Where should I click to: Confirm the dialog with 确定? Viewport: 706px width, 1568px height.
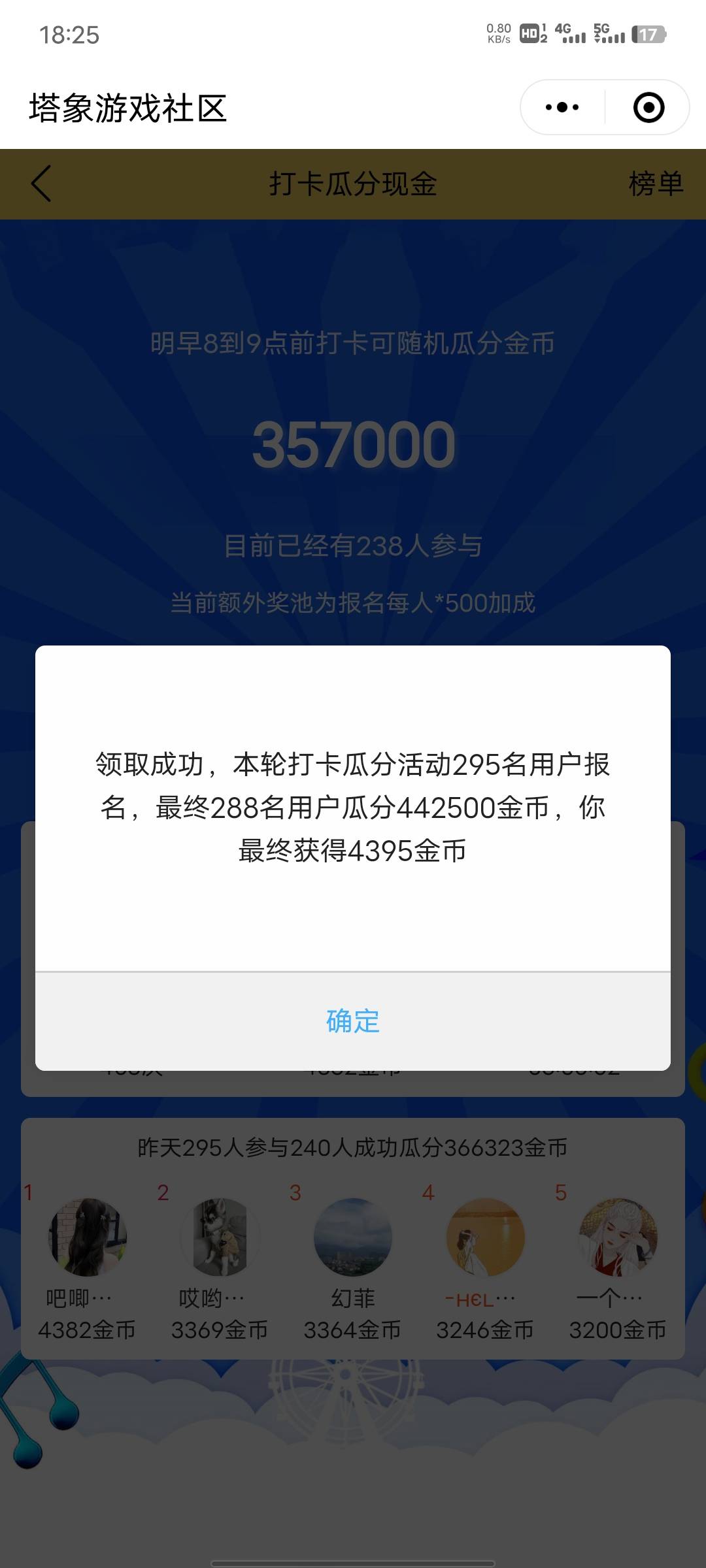353,1021
